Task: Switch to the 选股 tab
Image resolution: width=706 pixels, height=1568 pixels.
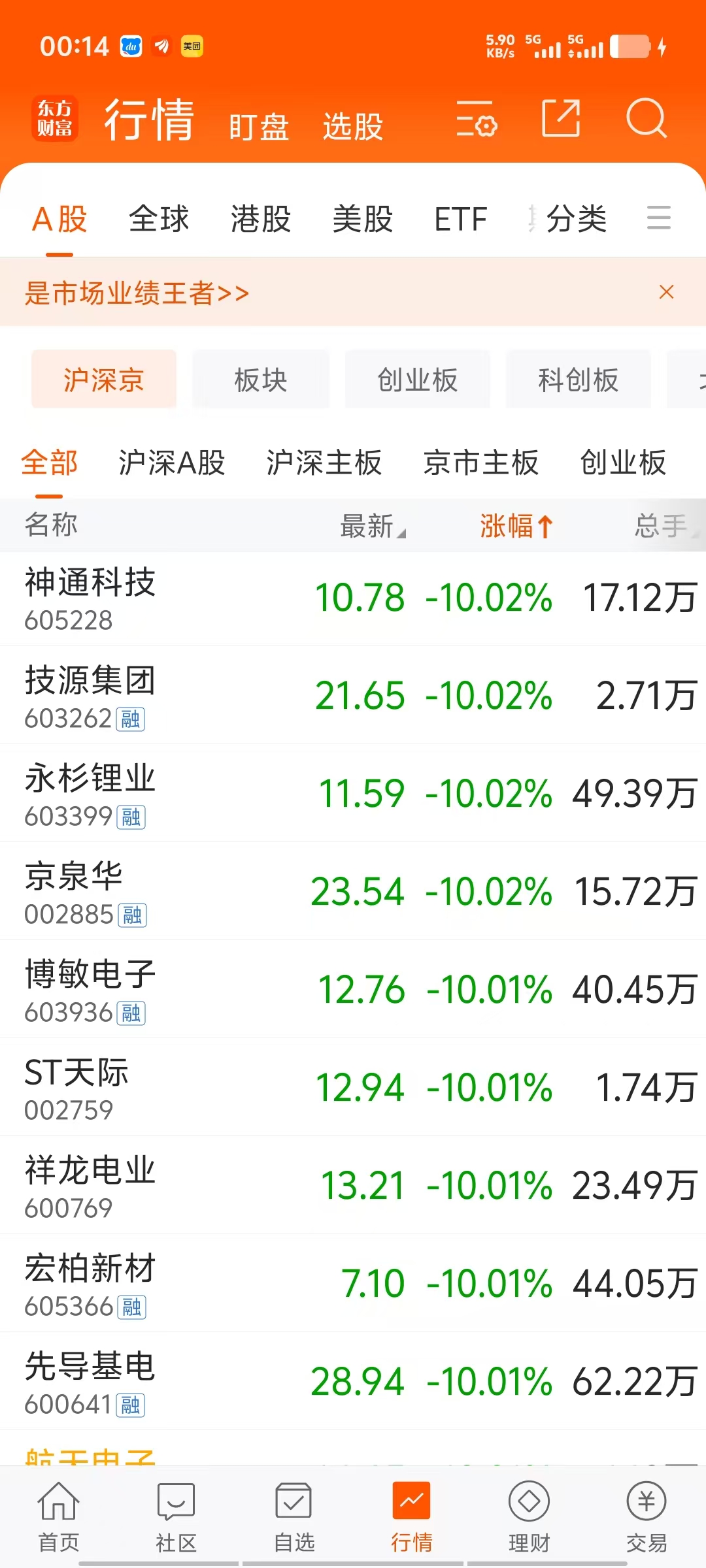Action: click(x=353, y=126)
